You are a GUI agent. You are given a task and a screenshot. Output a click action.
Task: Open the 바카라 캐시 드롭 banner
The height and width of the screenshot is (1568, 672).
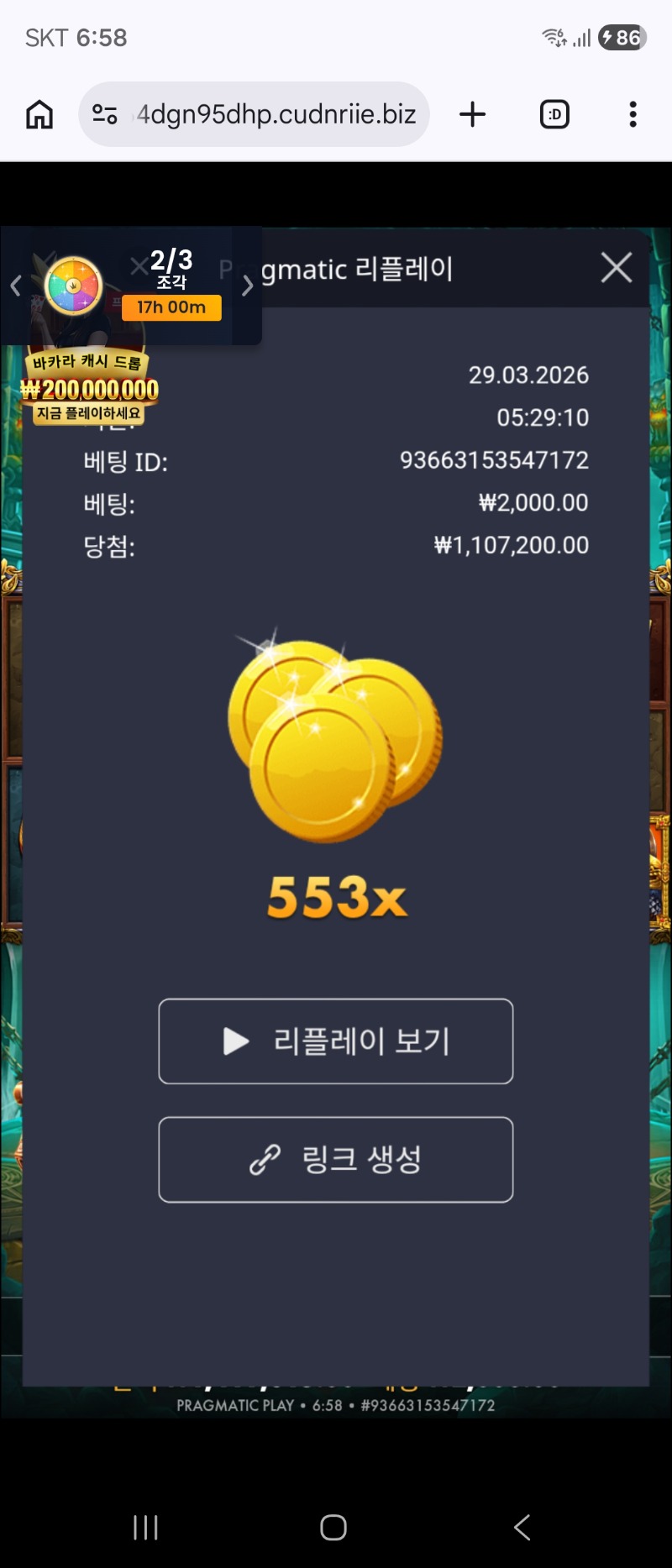tap(88, 387)
